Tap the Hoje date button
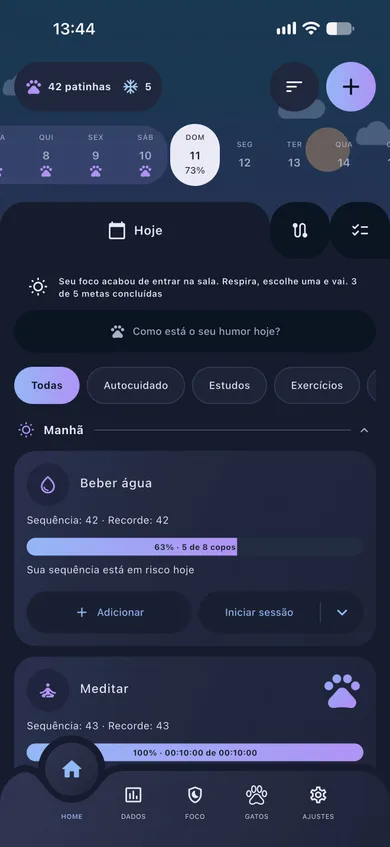Viewport: 390px width, 847px height. pyautogui.click(x=135, y=231)
